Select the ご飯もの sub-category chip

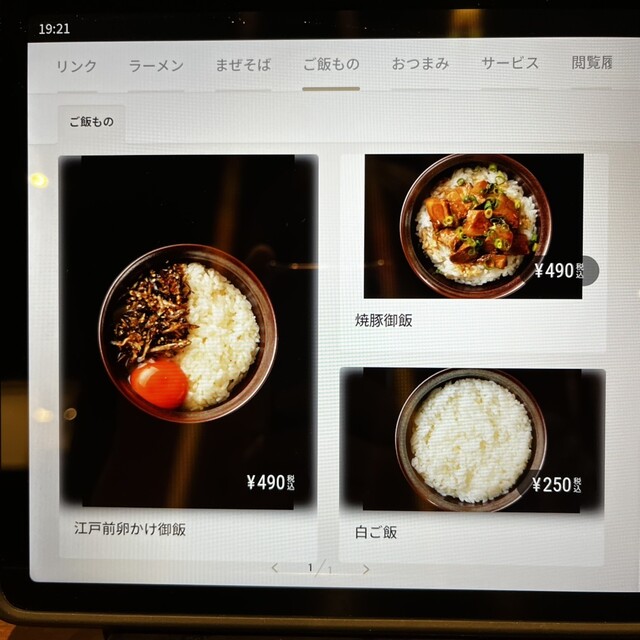click(91, 123)
